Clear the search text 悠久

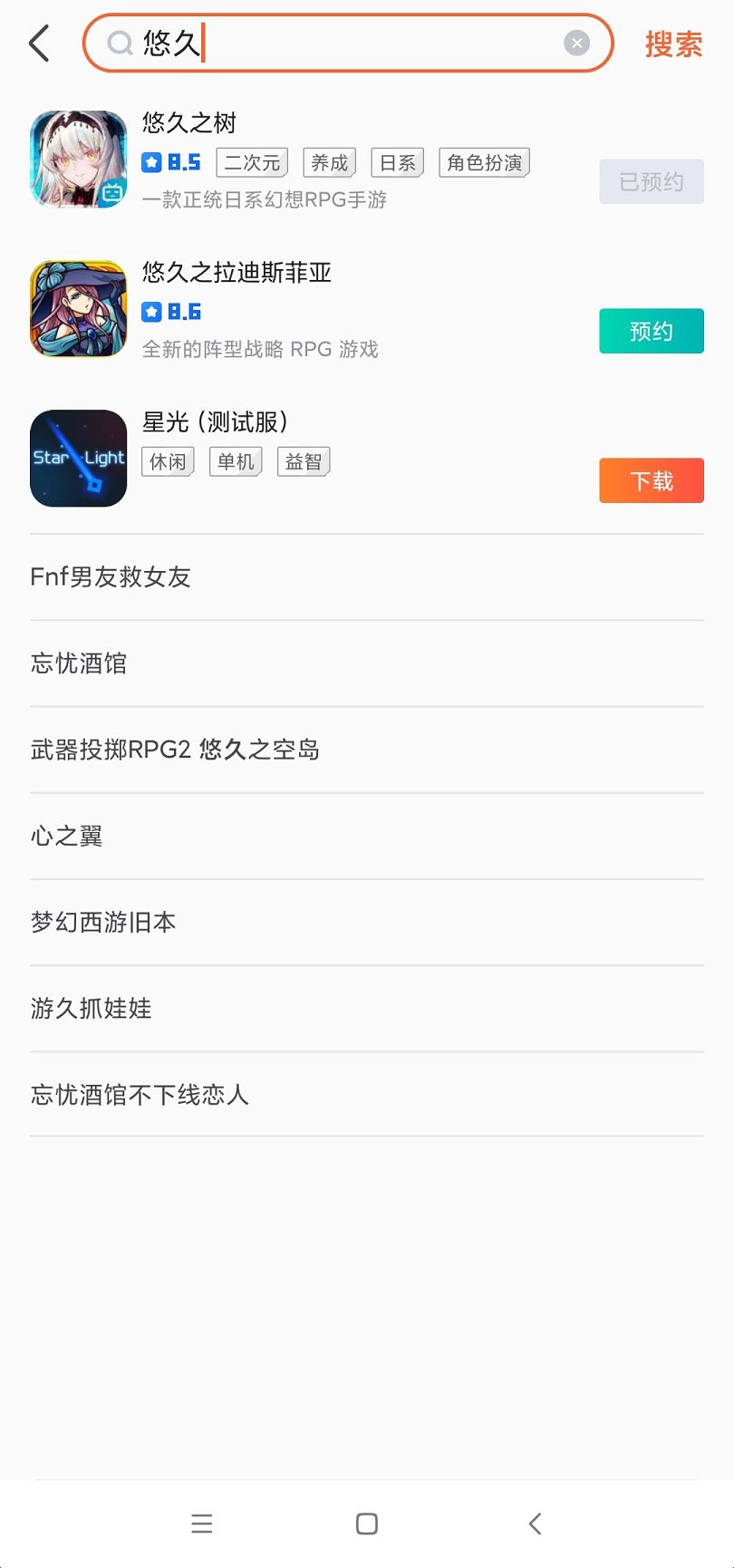pos(576,43)
